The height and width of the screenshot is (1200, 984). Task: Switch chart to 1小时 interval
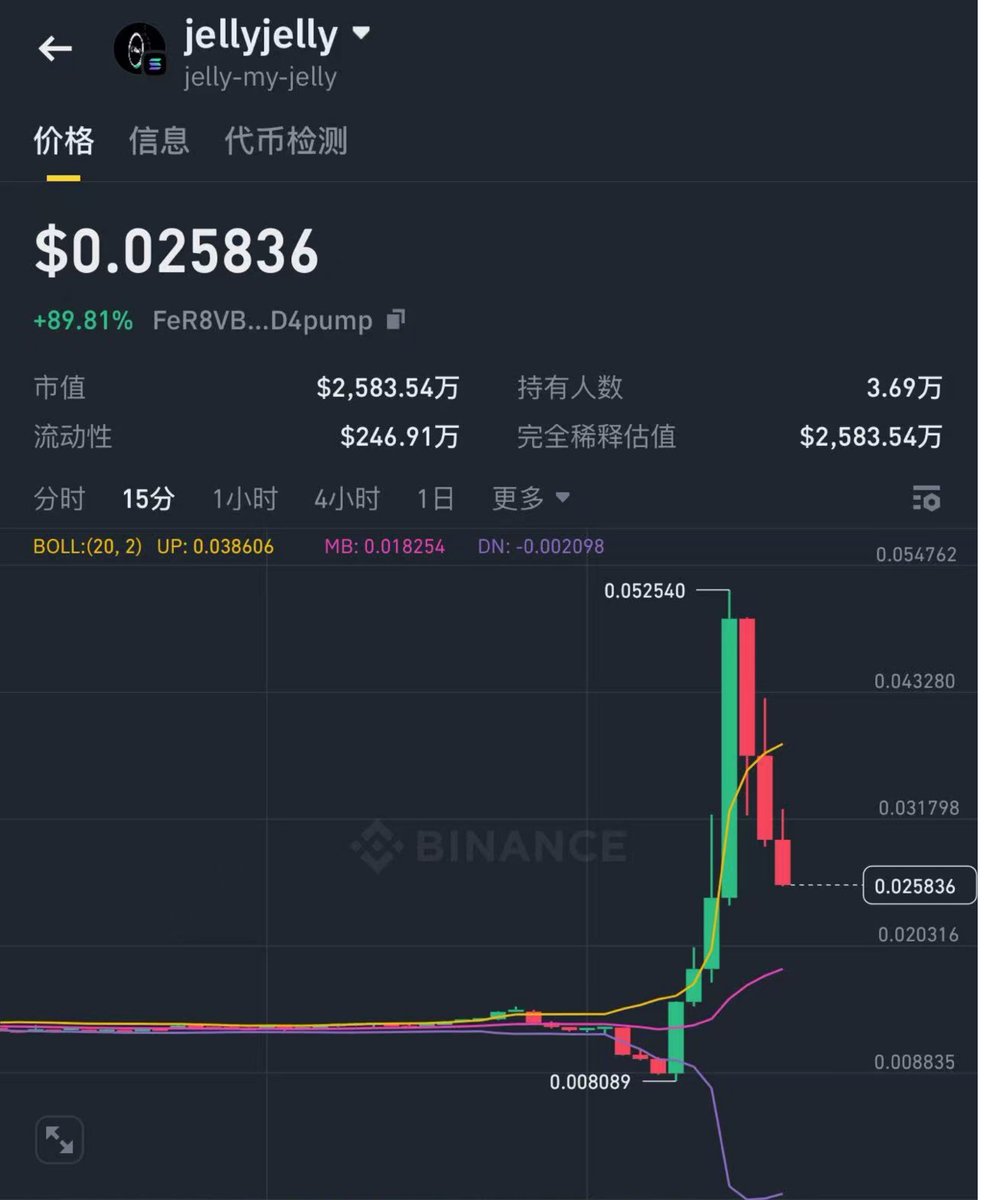coord(244,498)
